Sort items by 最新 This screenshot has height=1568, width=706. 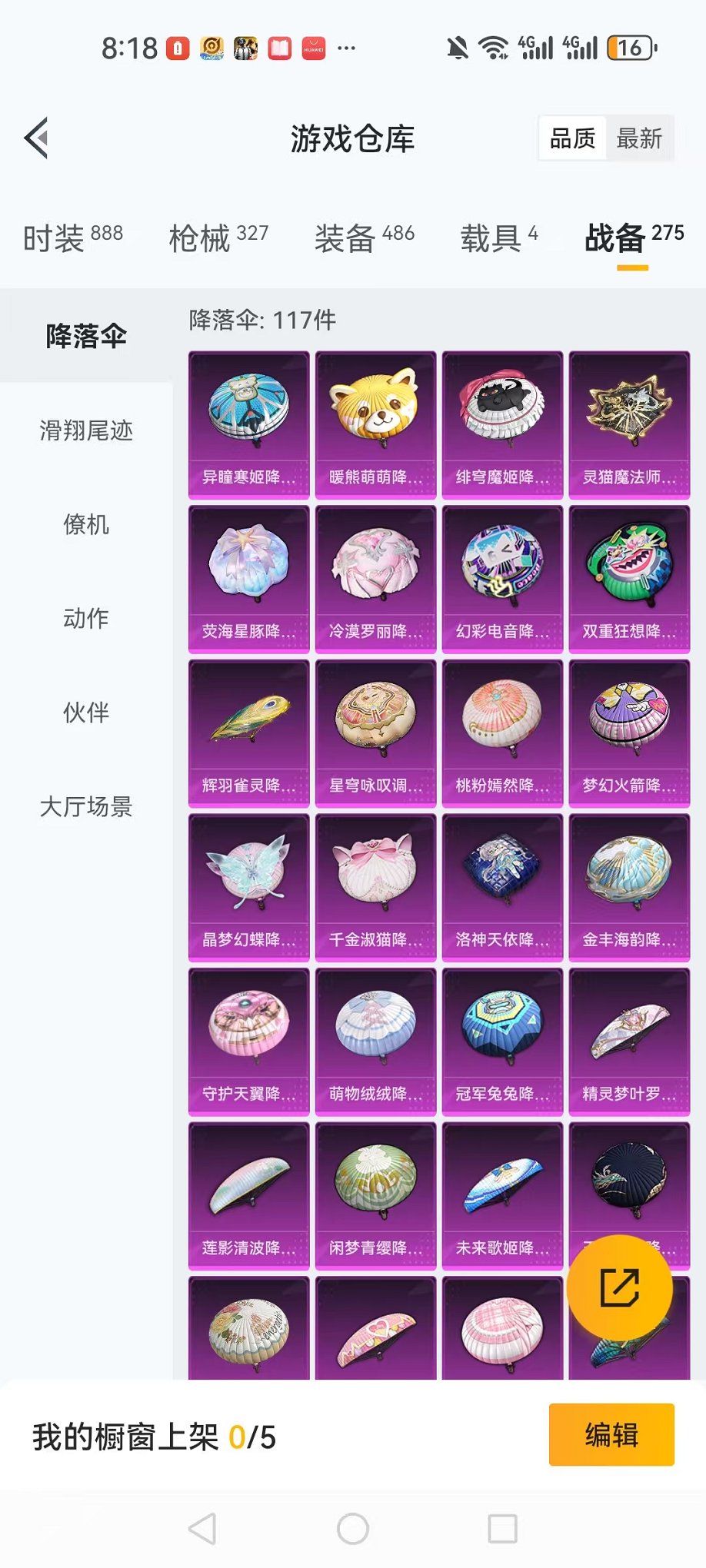coord(638,138)
